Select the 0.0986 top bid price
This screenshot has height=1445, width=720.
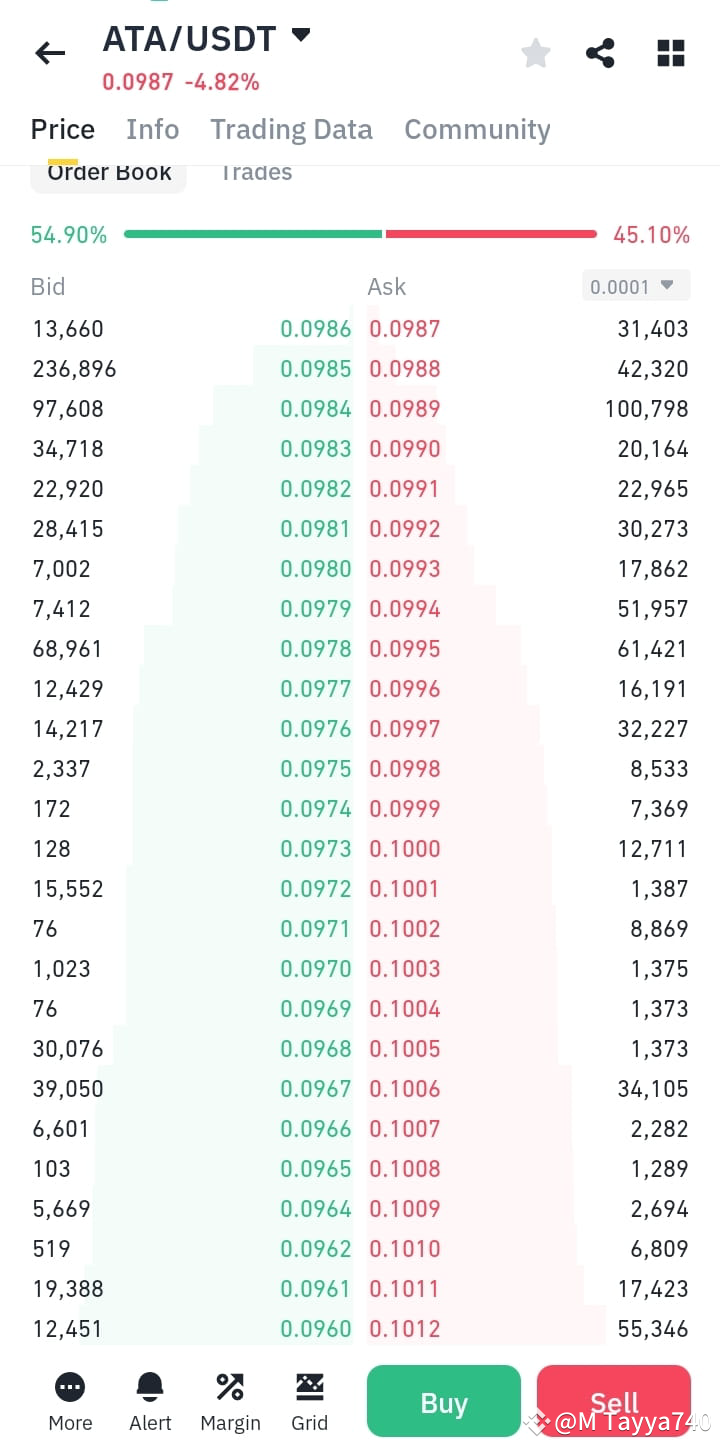(x=316, y=328)
